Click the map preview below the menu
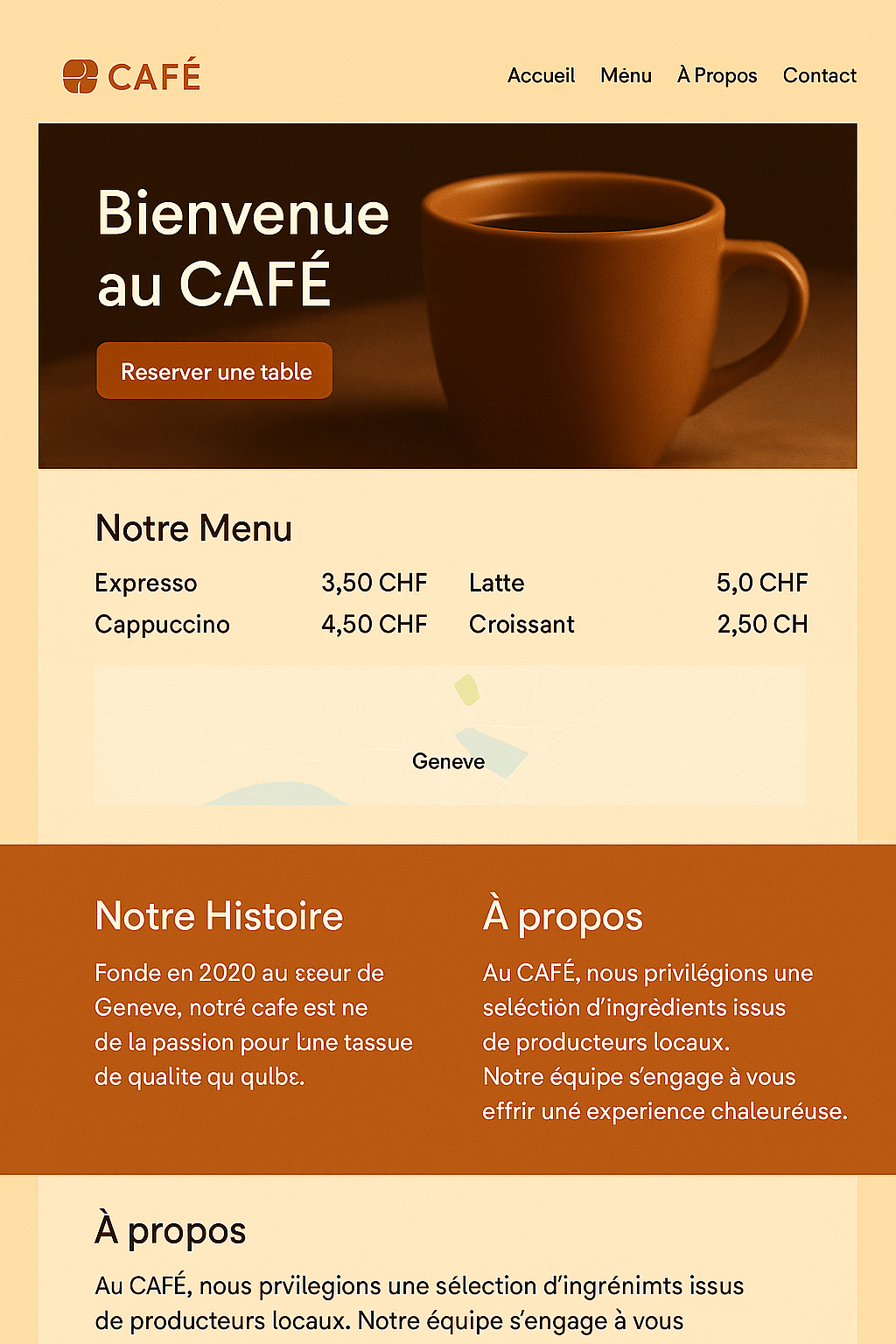Screen dimensions: 896x1344 tap(449, 733)
